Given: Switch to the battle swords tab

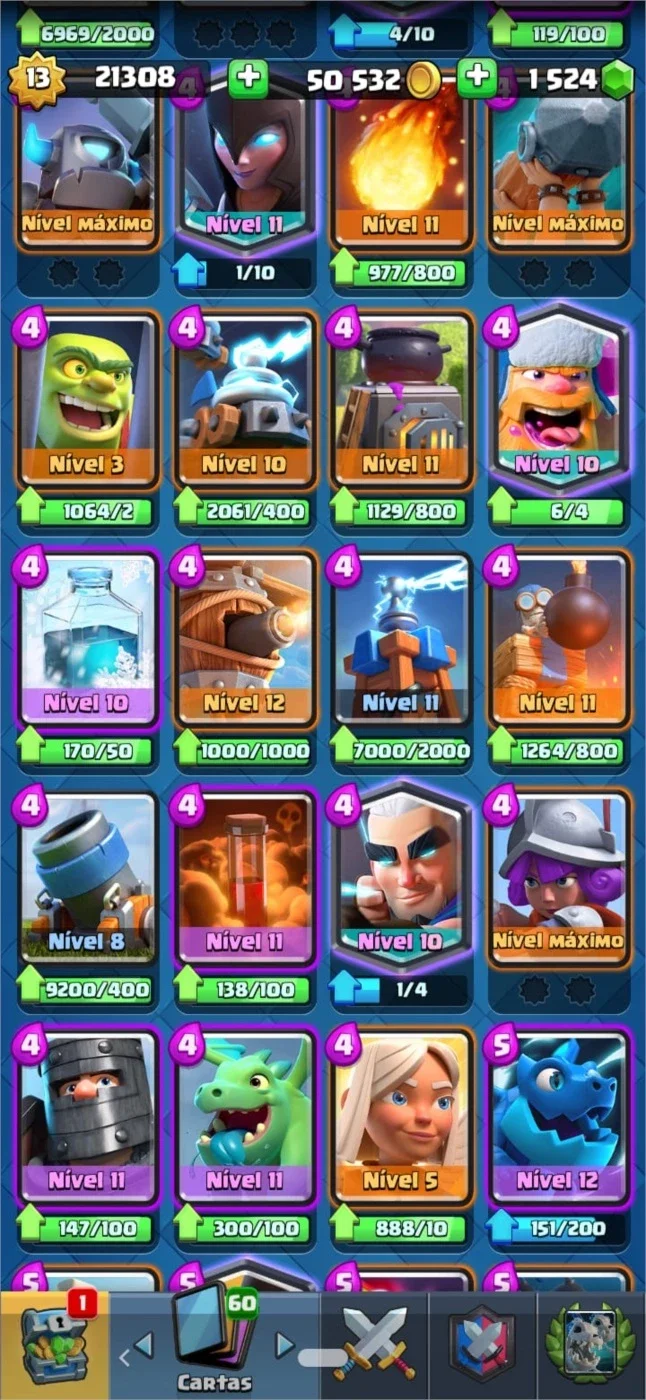Looking at the screenshot, I should 374,1346.
